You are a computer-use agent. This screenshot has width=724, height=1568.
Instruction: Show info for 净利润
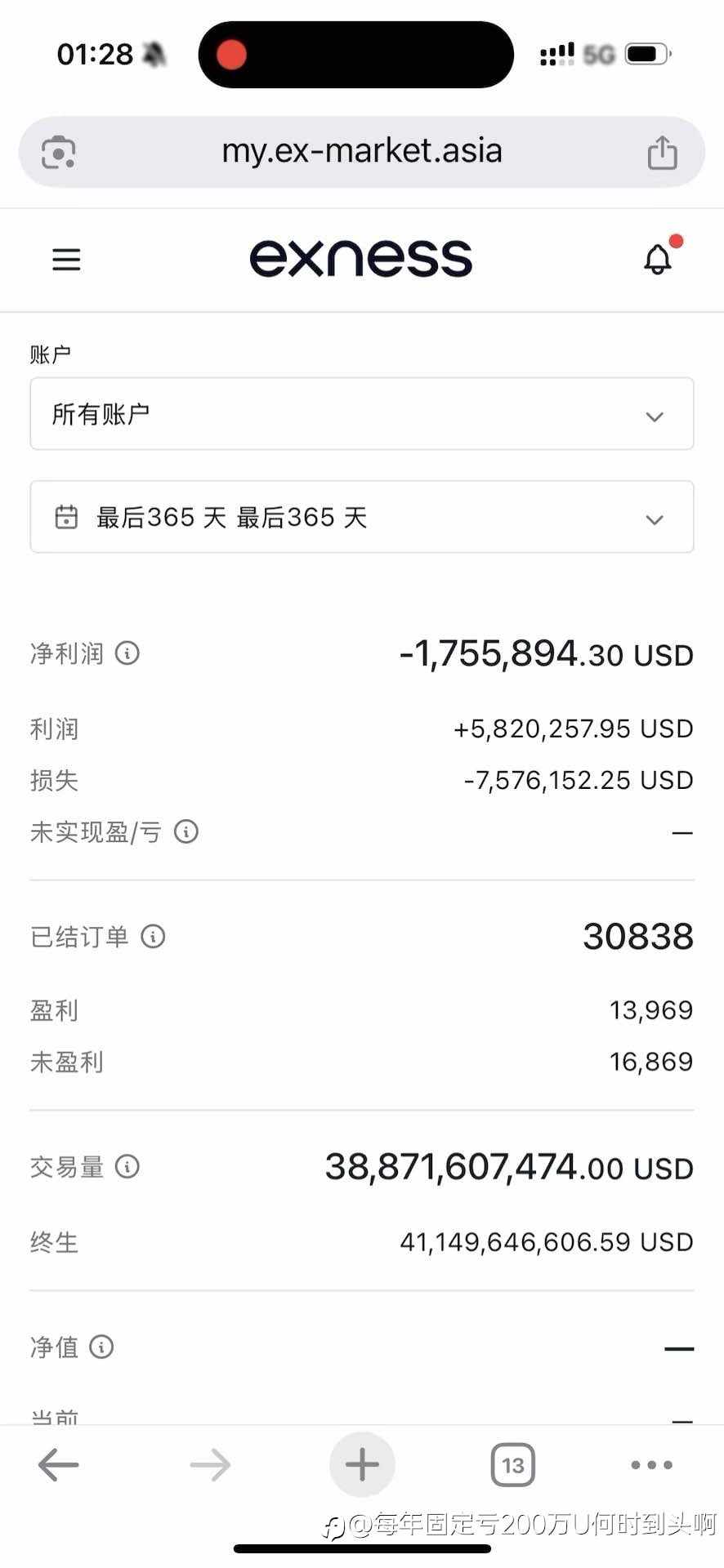127,653
